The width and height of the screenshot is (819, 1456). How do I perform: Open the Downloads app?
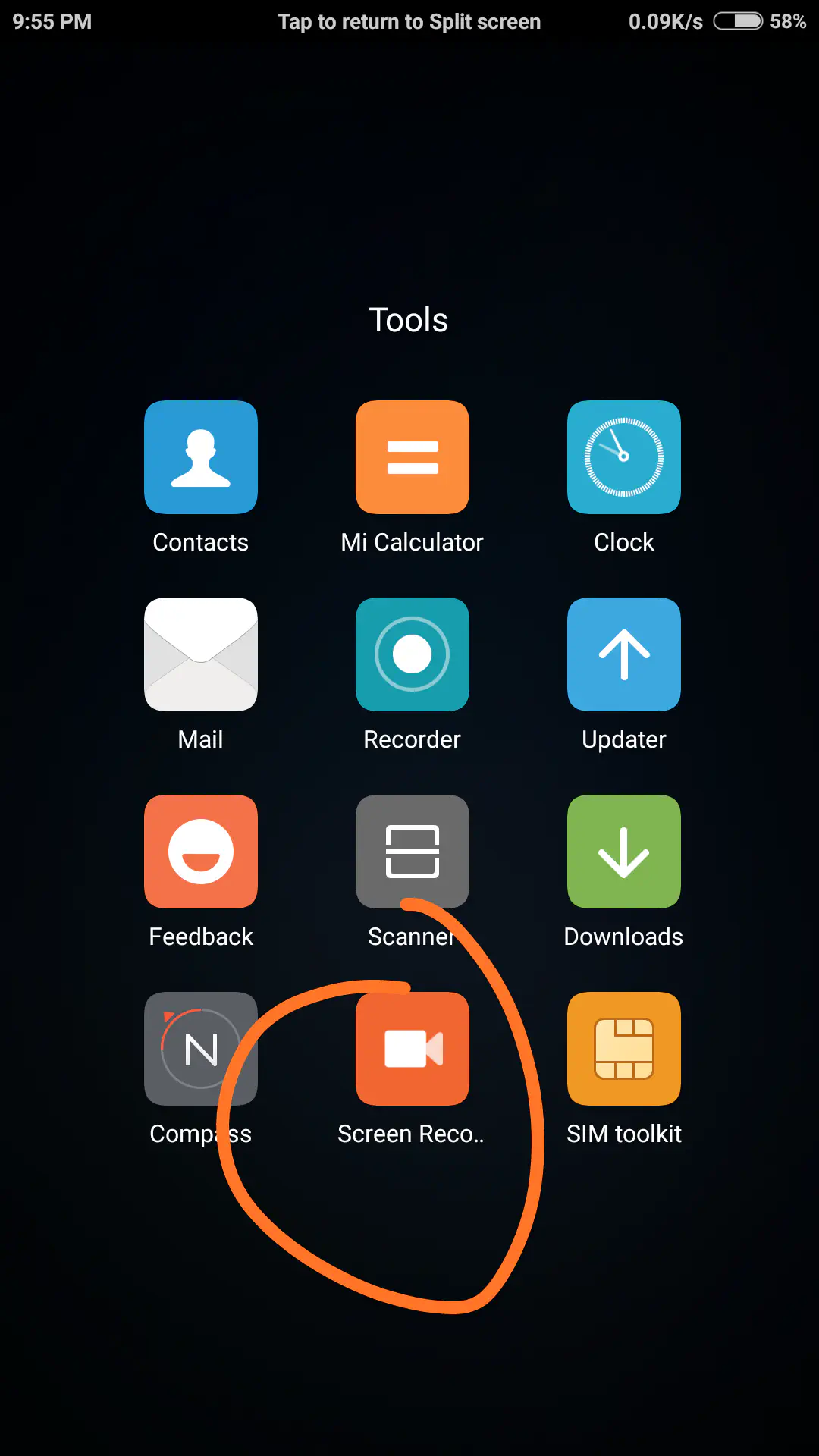click(x=623, y=852)
